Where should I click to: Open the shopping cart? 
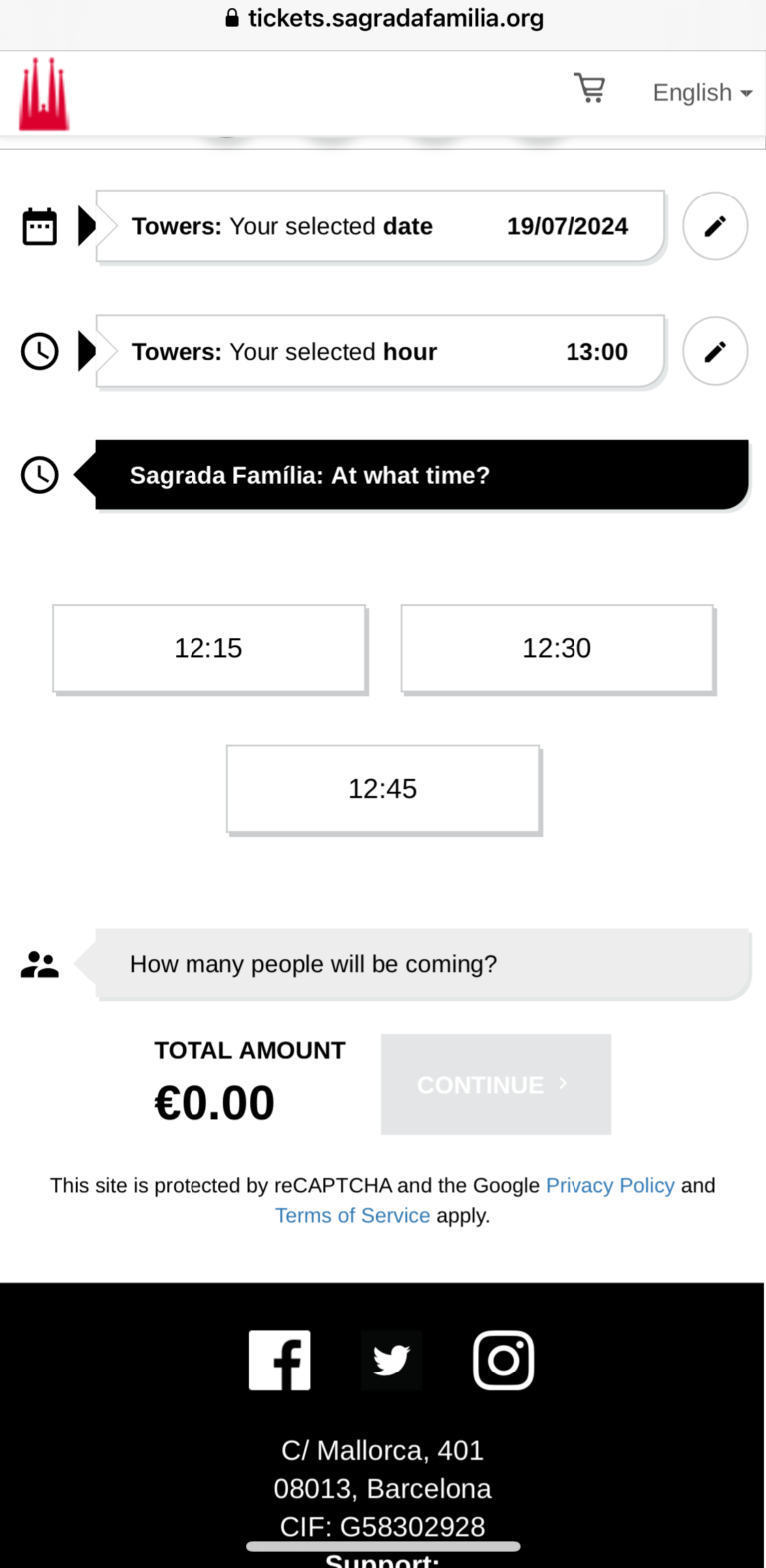[590, 88]
